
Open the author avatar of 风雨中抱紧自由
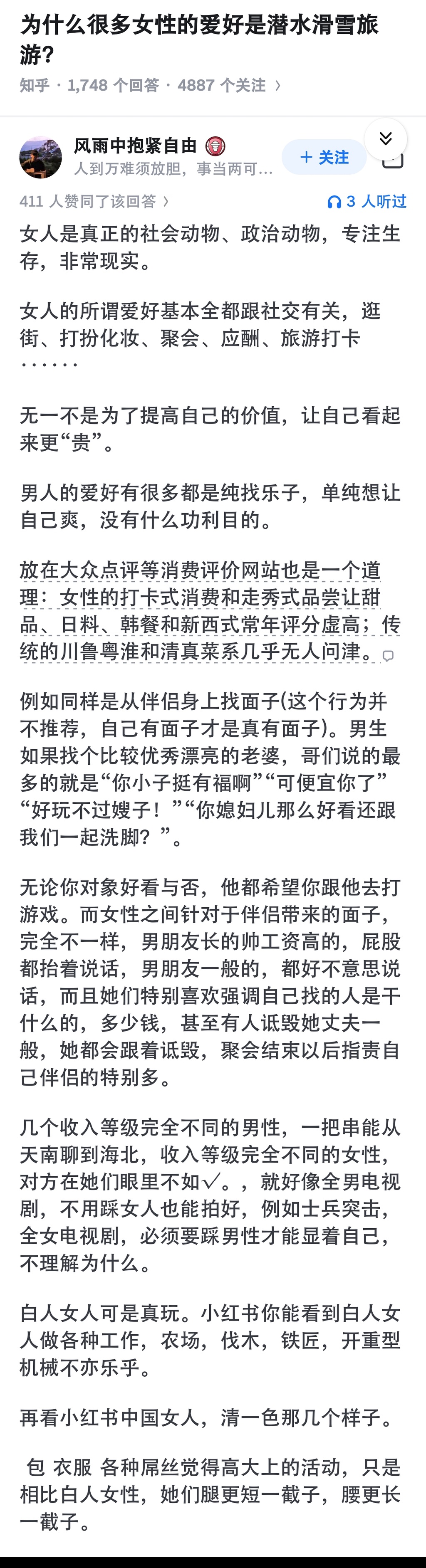point(41,158)
